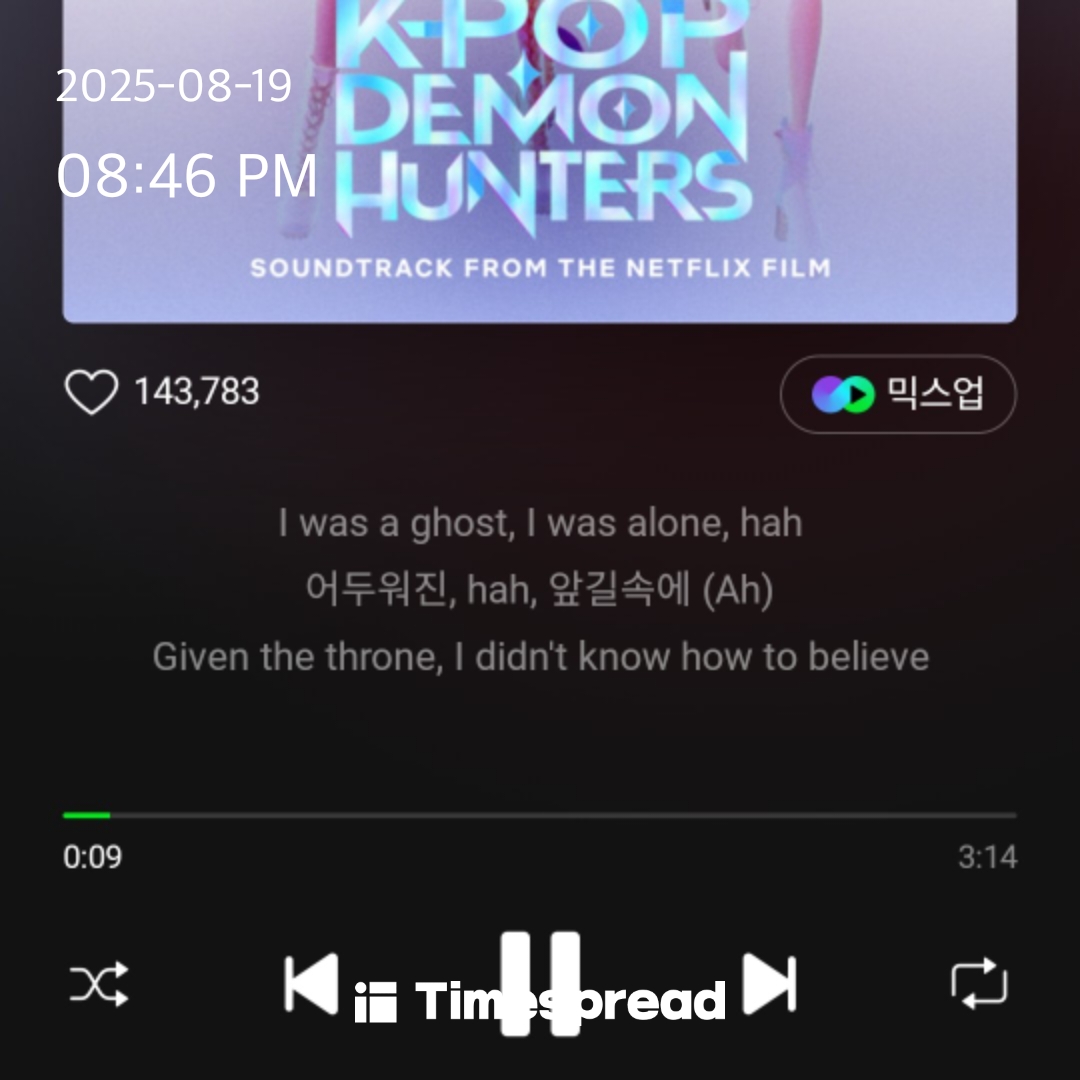Open the 믹스업 mix-up button
The height and width of the screenshot is (1080, 1080).
(898, 394)
